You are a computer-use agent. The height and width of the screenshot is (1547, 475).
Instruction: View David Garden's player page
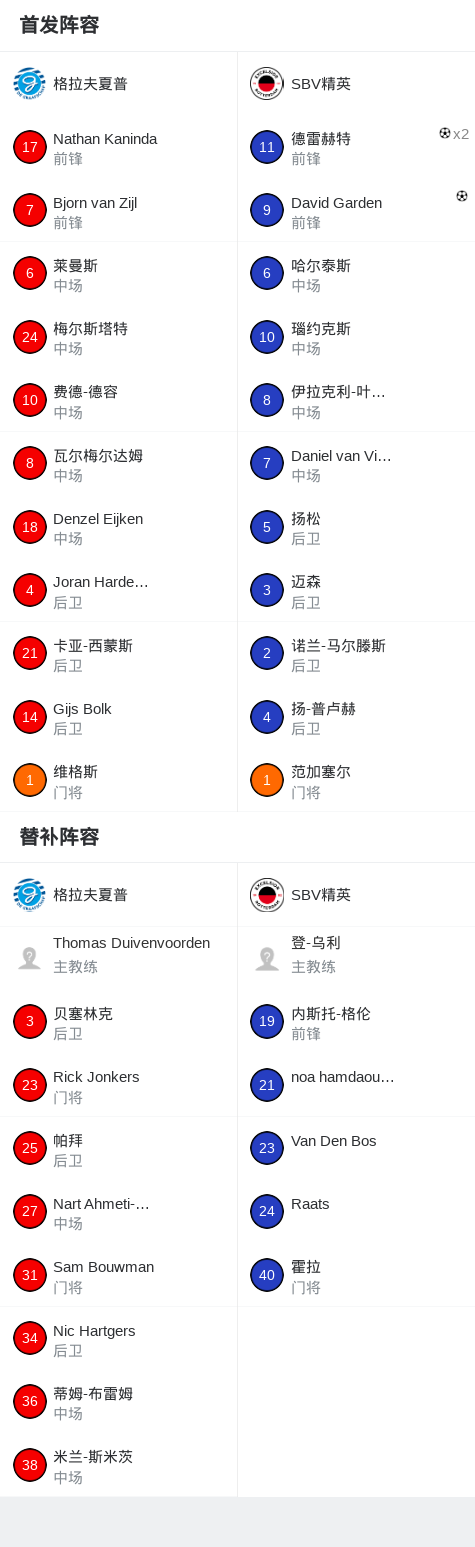pyautogui.click(x=356, y=211)
